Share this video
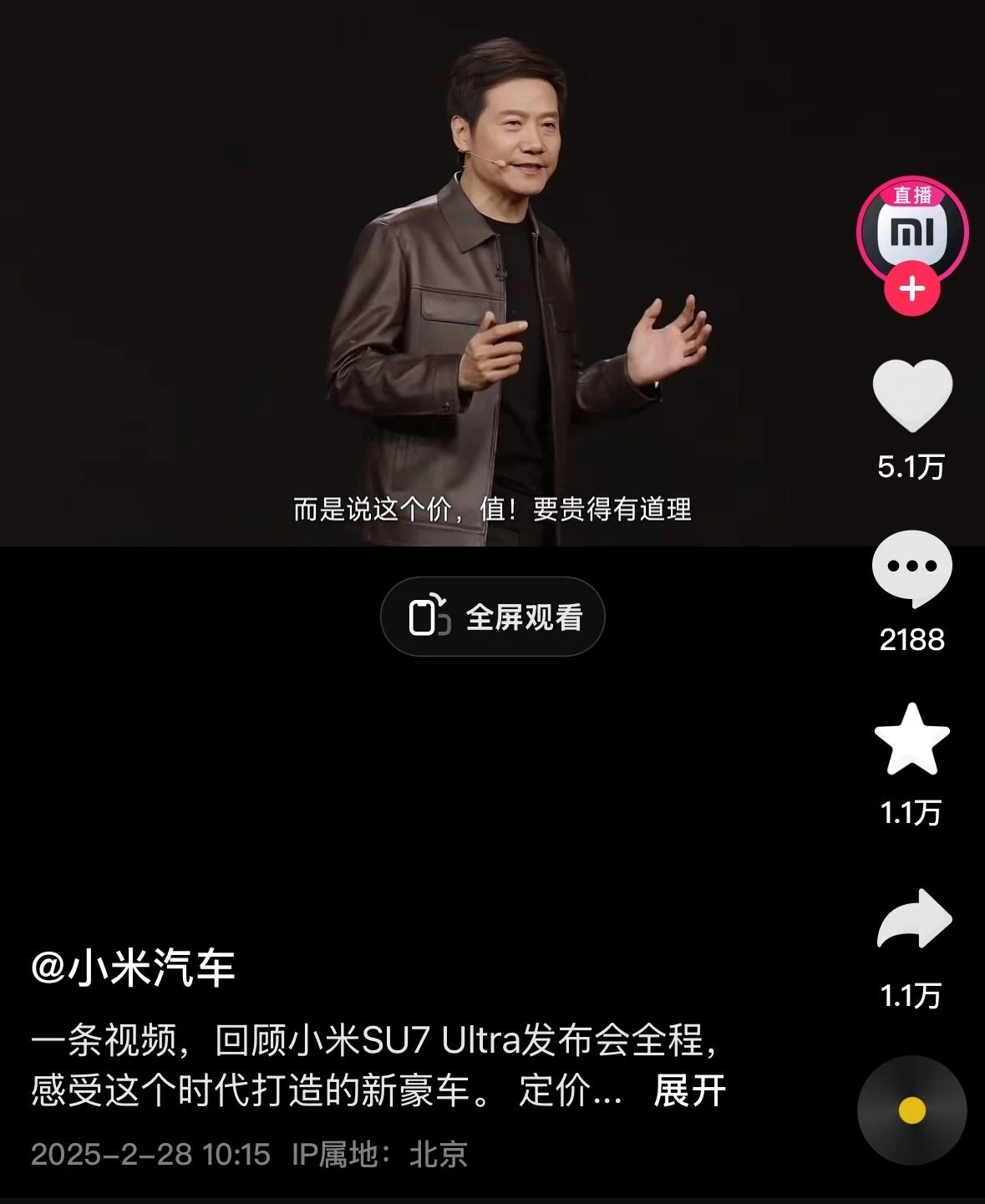 tap(913, 919)
